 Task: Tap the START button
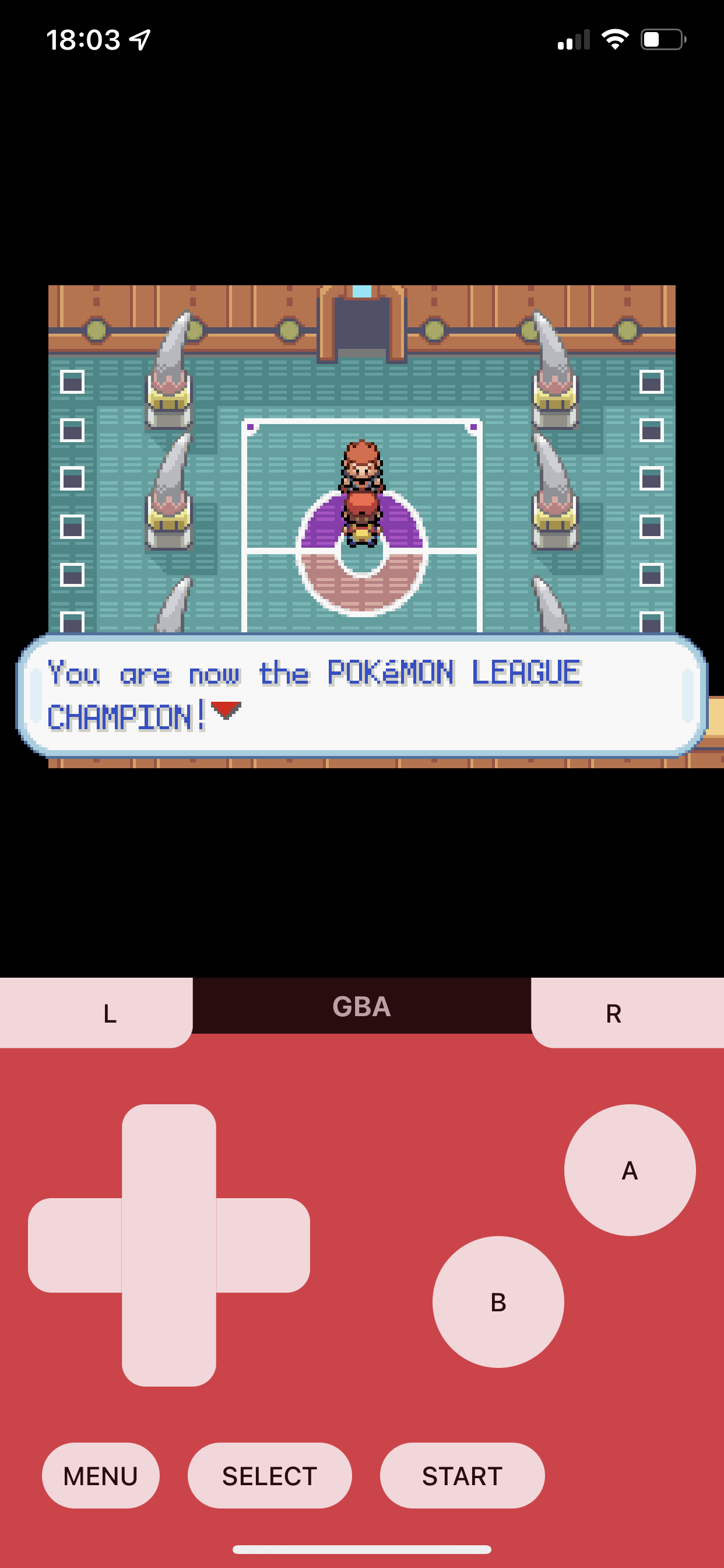pyautogui.click(x=462, y=1475)
